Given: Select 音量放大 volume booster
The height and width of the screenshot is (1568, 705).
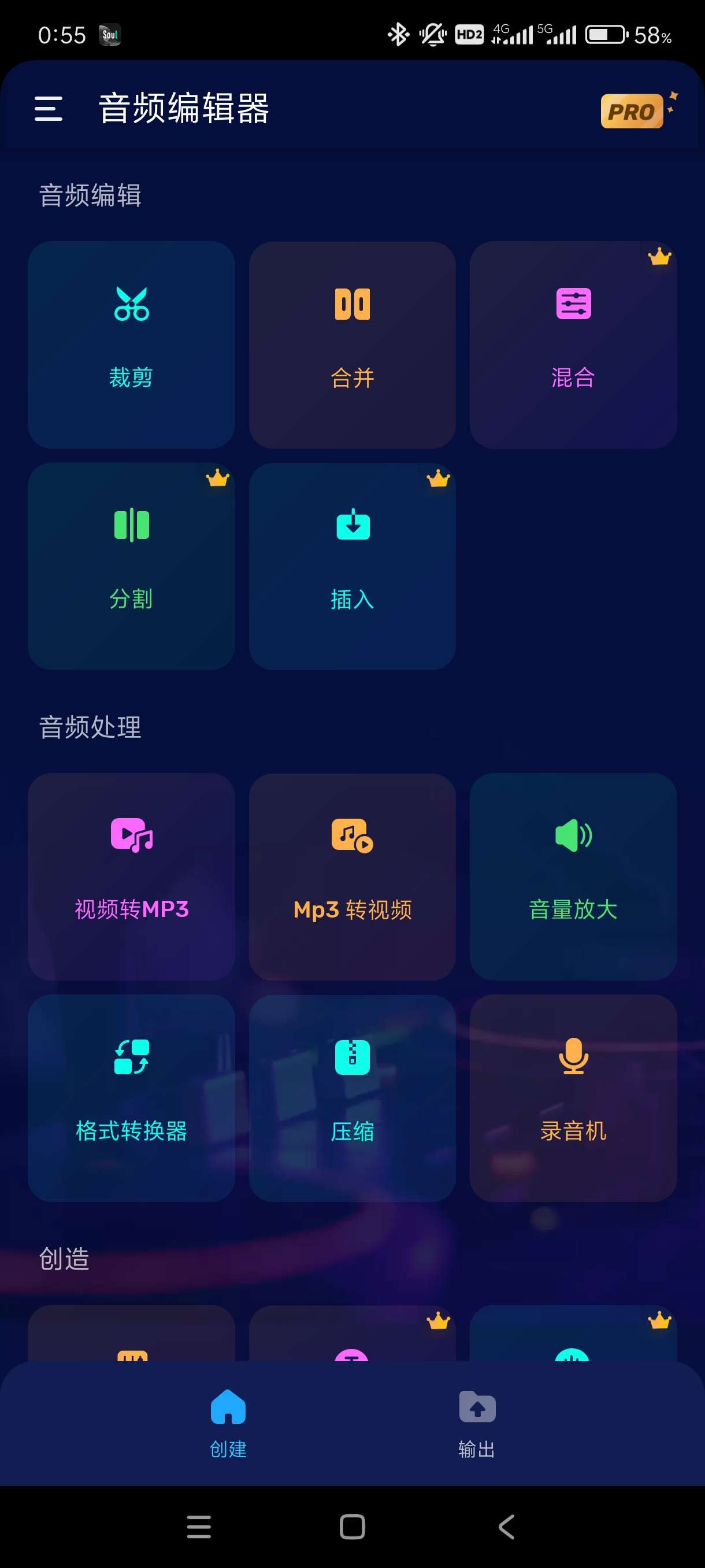Looking at the screenshot, I should tap(573, 877).
